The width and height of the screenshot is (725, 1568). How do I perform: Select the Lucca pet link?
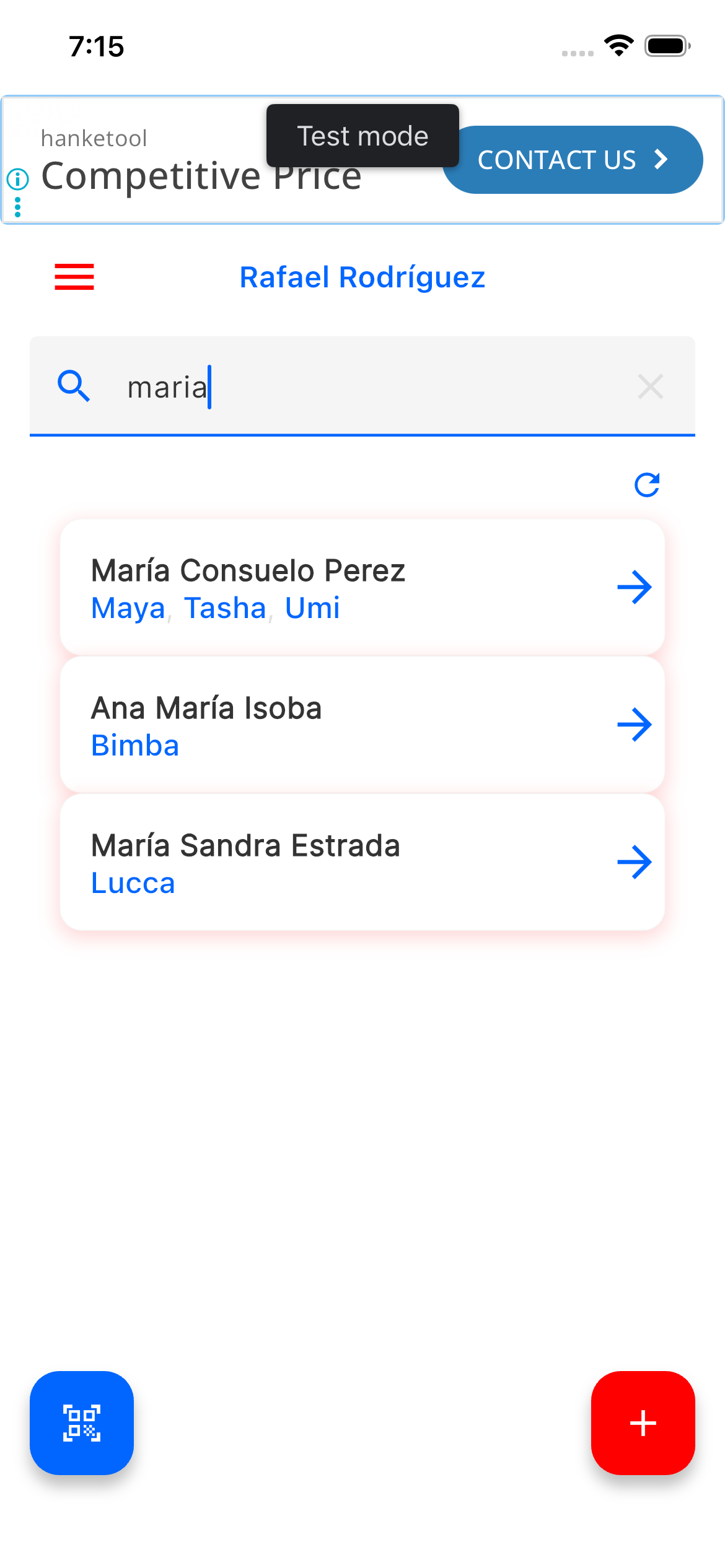pyautogui.click(x=133, y=883)
